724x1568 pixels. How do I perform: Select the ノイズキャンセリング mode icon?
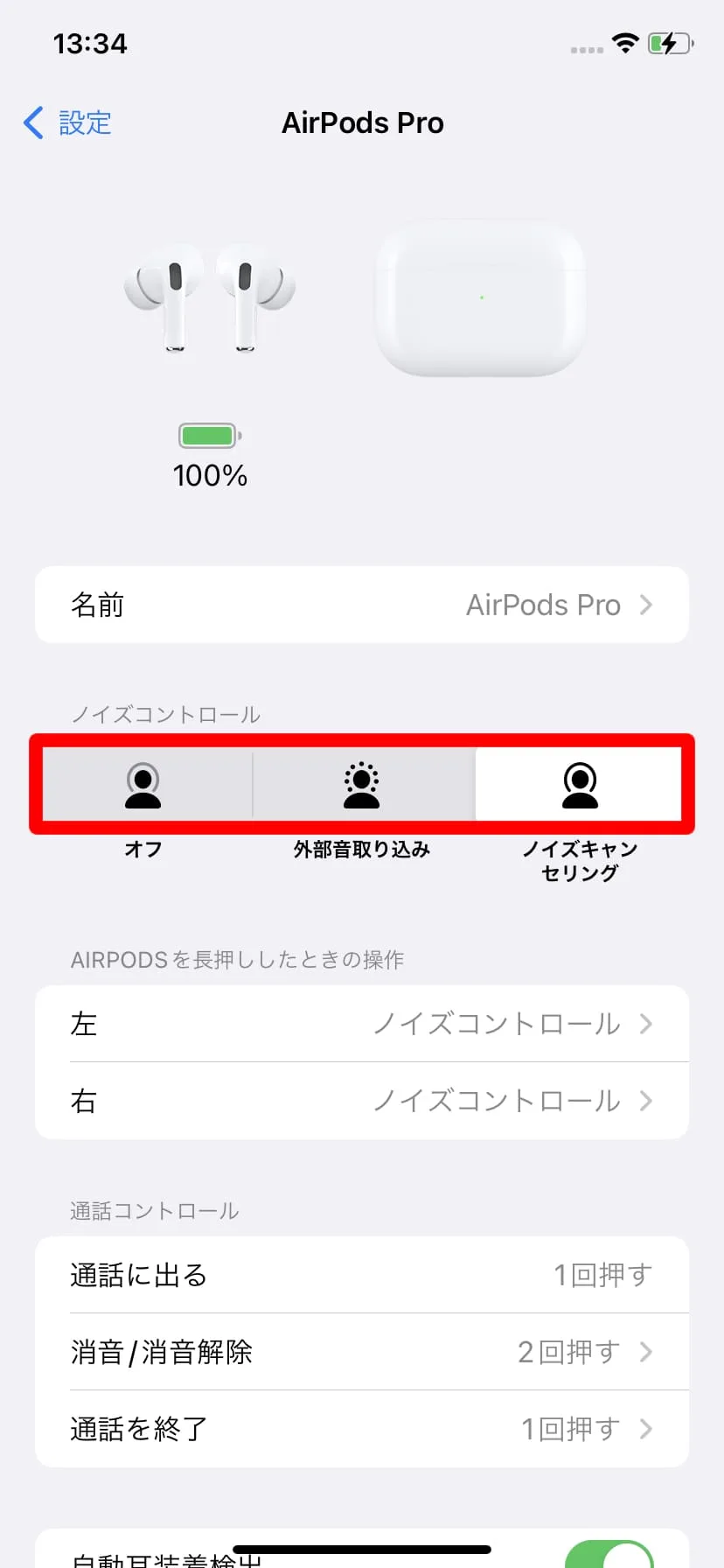pyautogui.click(x=580, y=784)
